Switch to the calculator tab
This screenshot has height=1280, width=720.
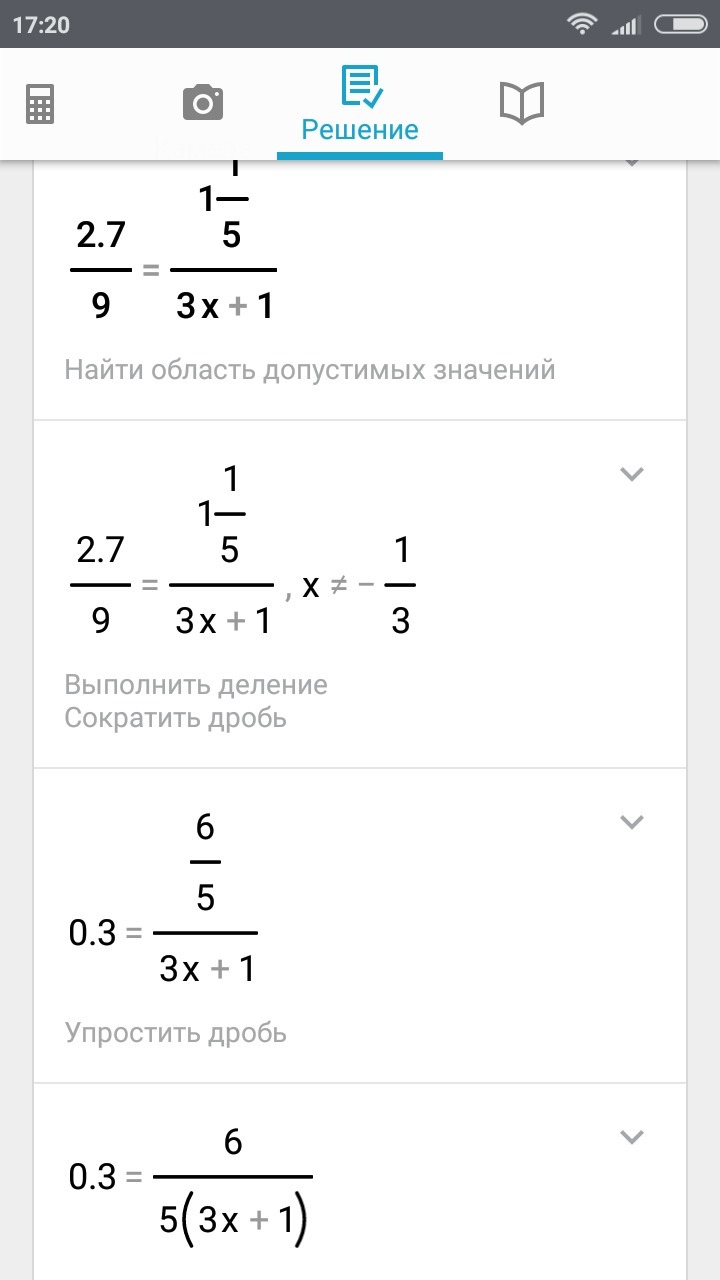coord(40,104)
